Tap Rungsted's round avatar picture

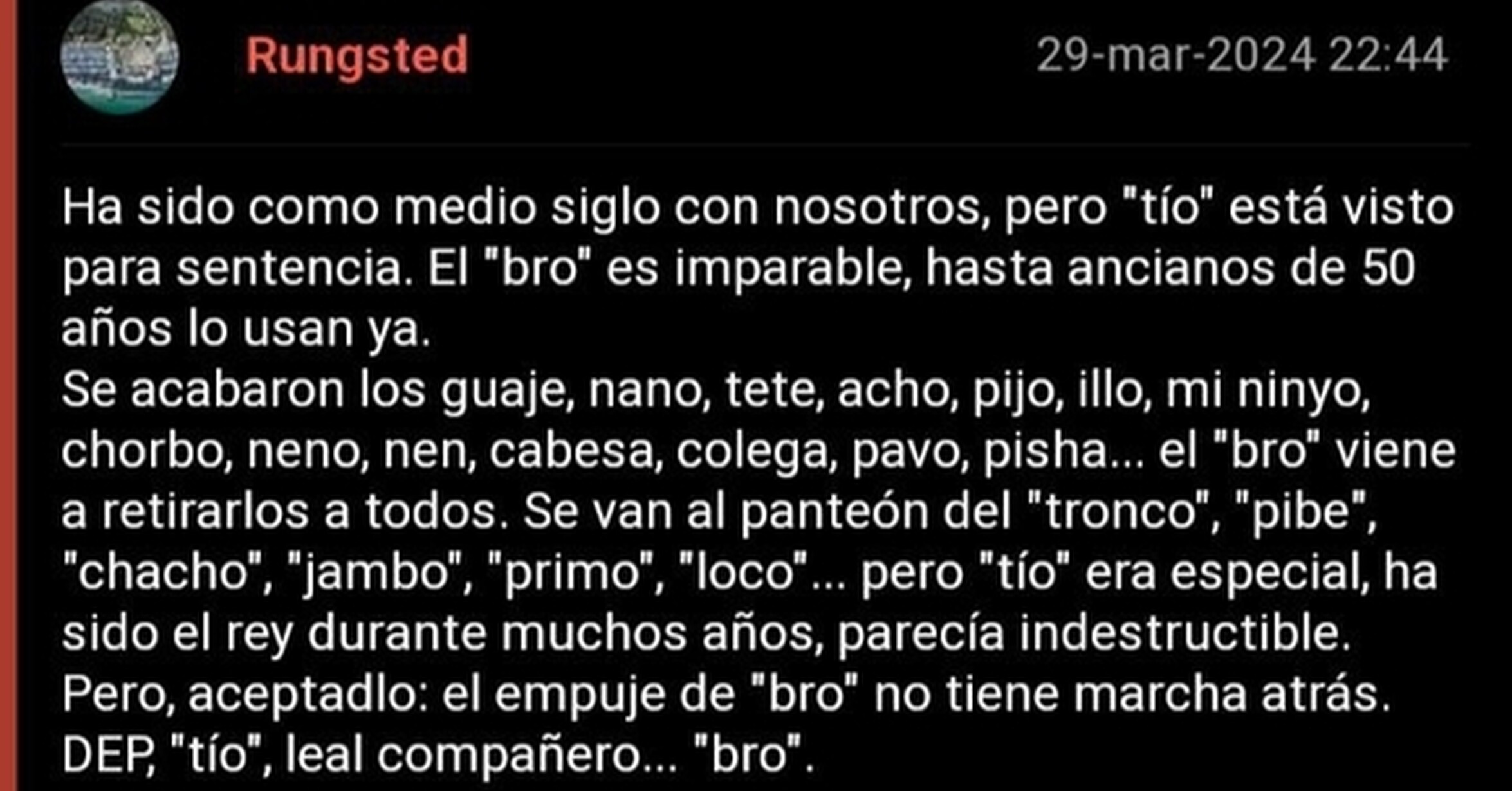[119, 57]
